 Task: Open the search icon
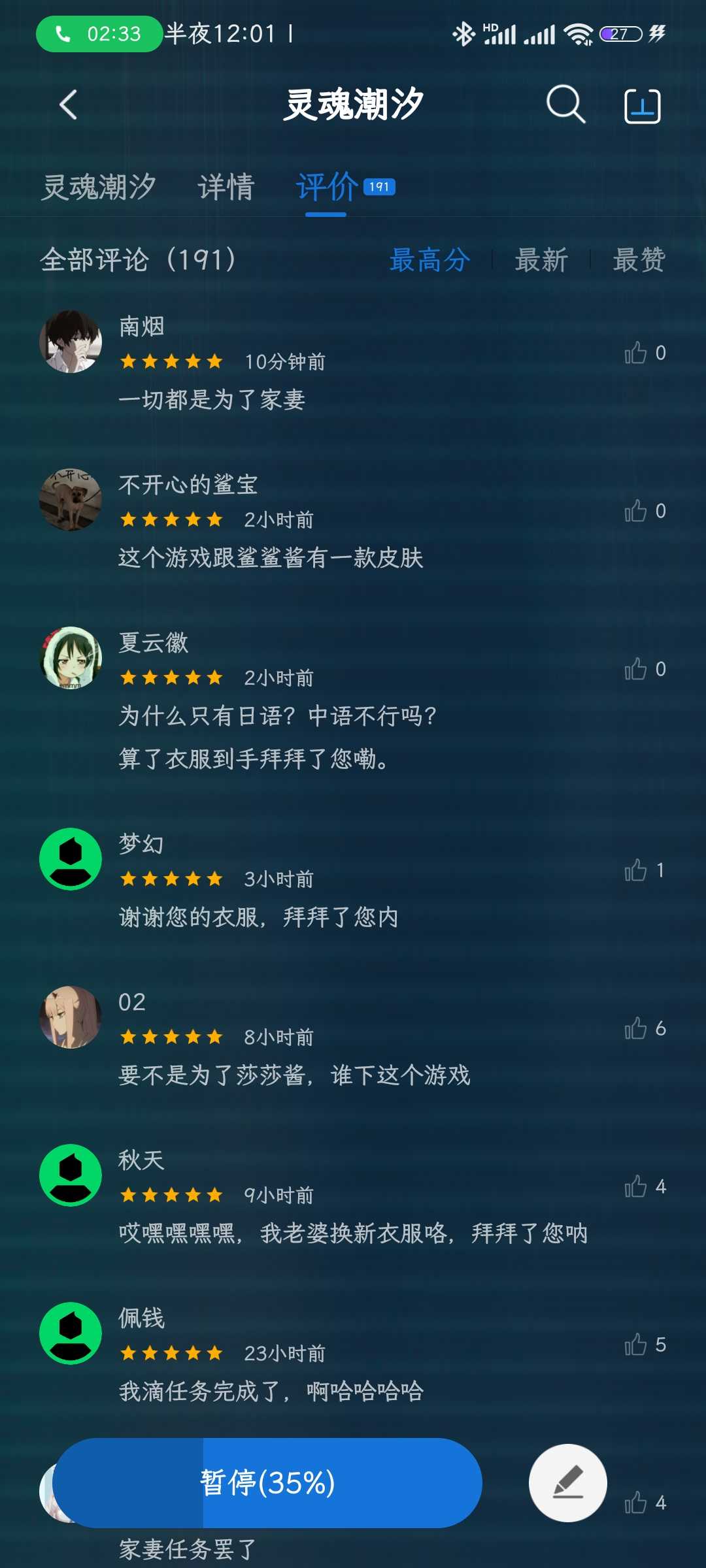pyautogui.click(x=565, y=105)
